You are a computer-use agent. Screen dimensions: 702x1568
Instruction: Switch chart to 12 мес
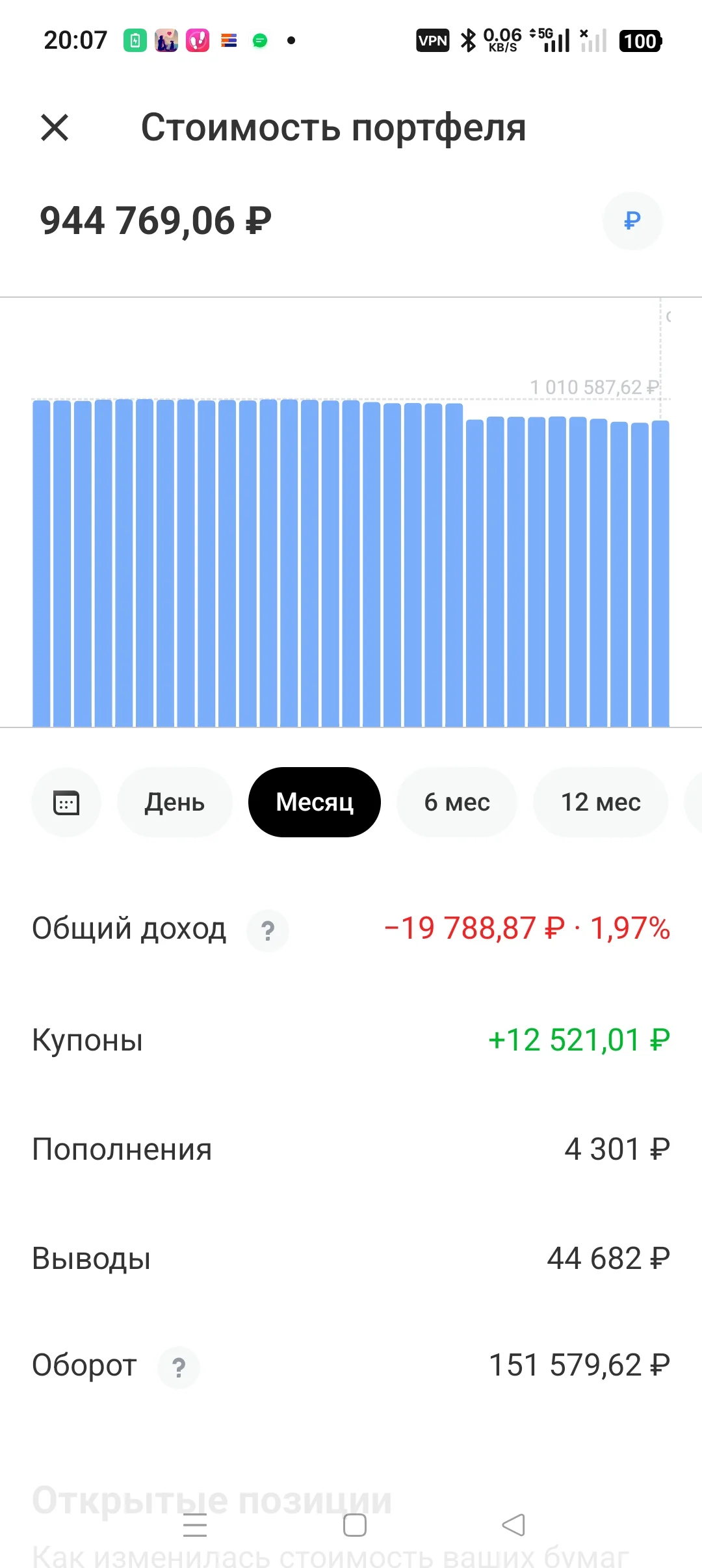(x=601, y=802)
